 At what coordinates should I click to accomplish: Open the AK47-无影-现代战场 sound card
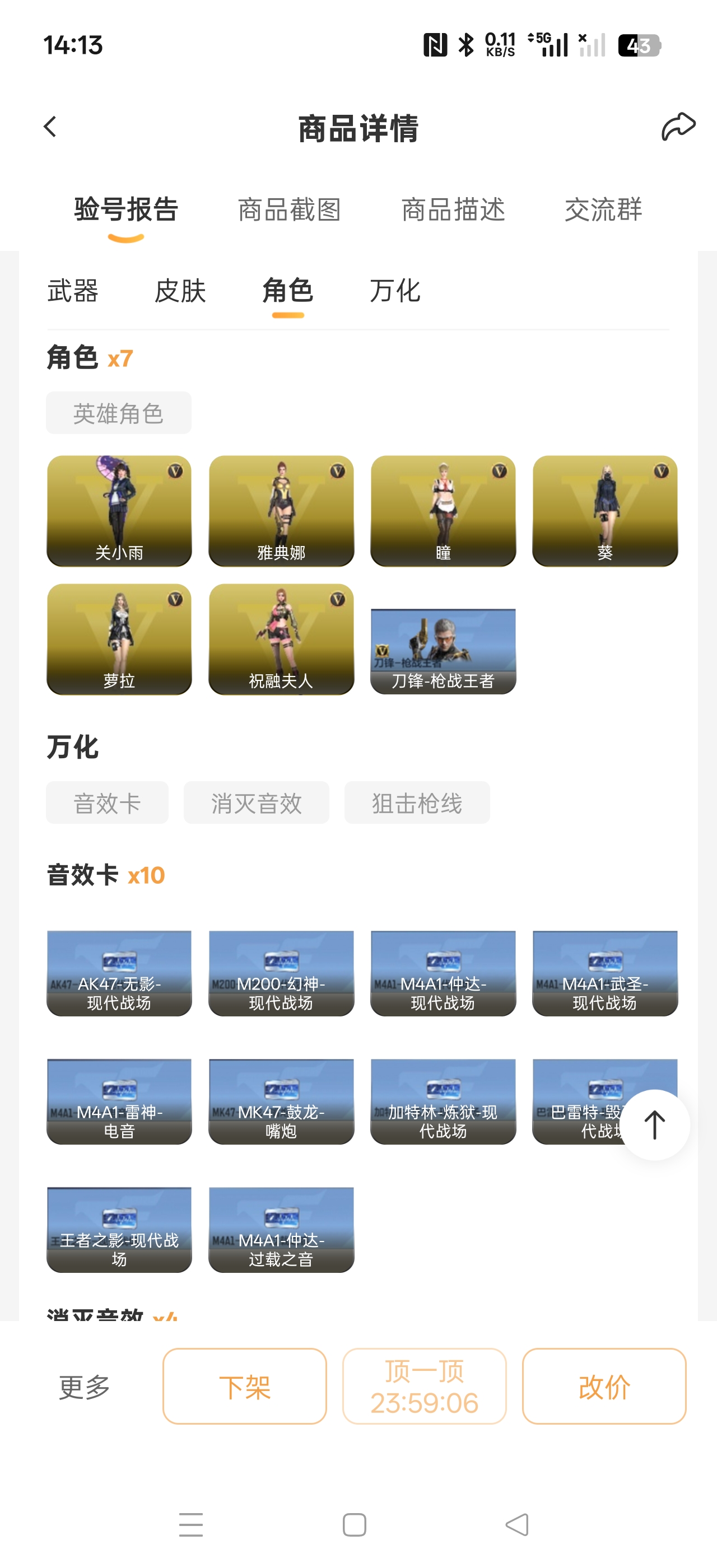[x=119, y=973]
